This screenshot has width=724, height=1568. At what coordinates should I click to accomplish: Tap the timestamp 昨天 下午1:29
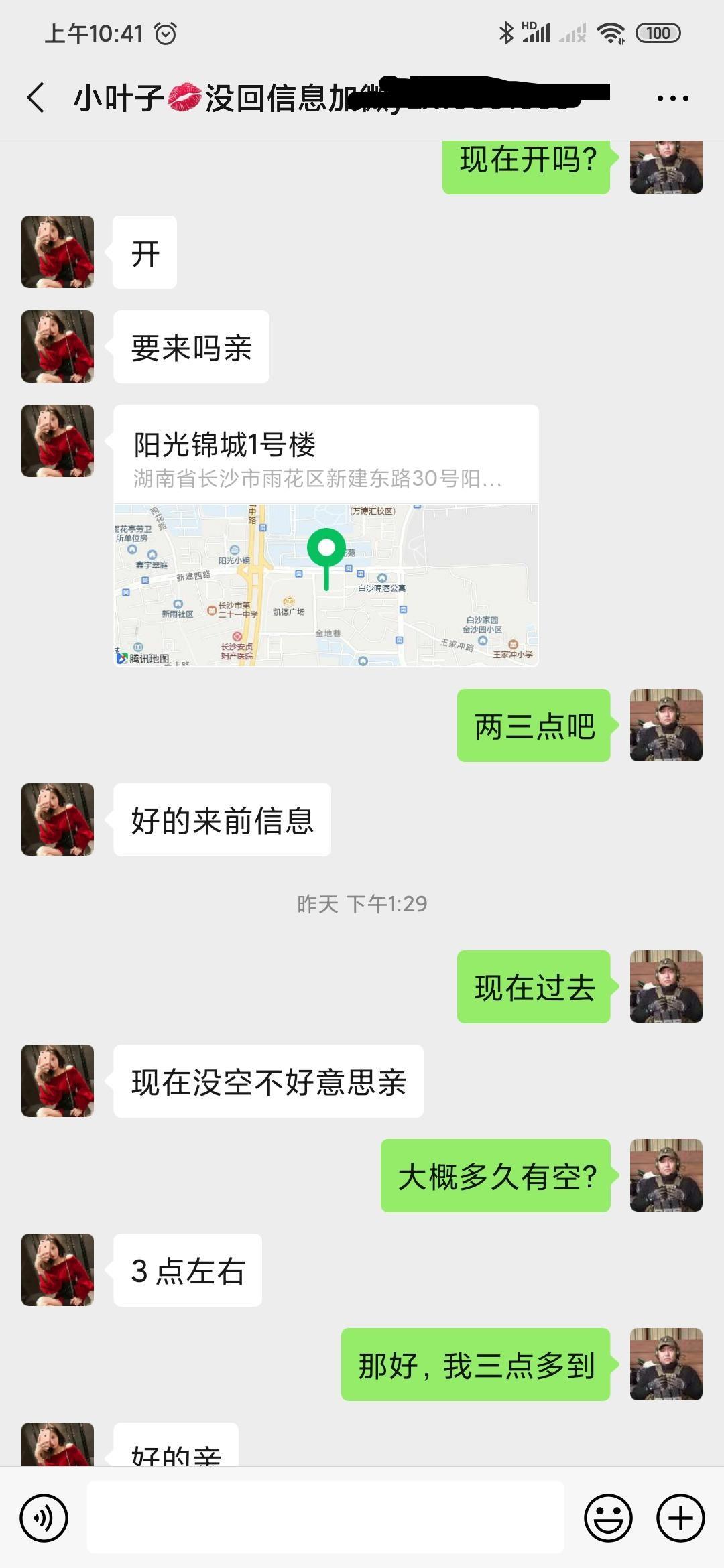(x=362, y=902)
